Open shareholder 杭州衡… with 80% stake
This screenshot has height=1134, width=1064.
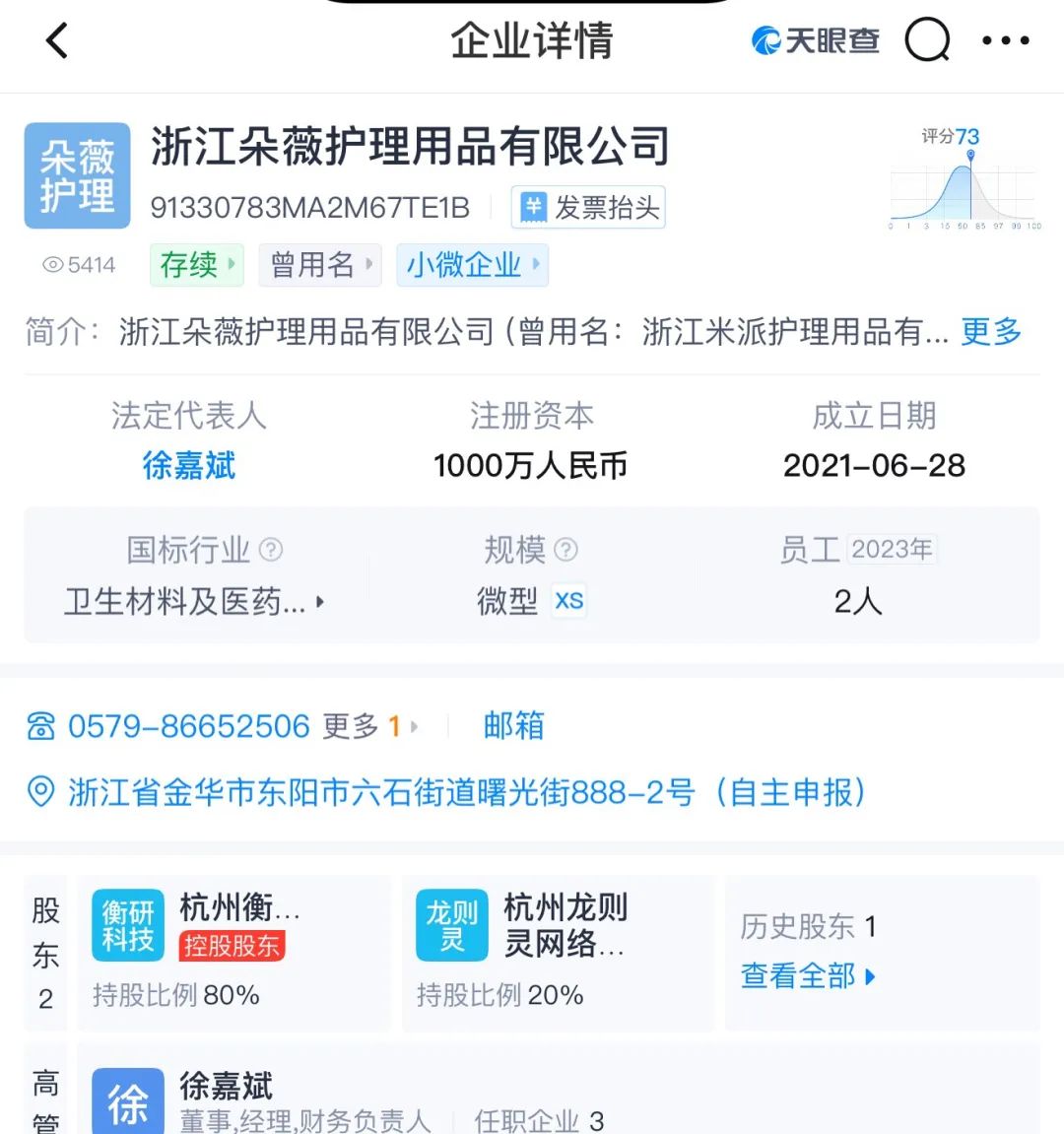click(233, 953)
